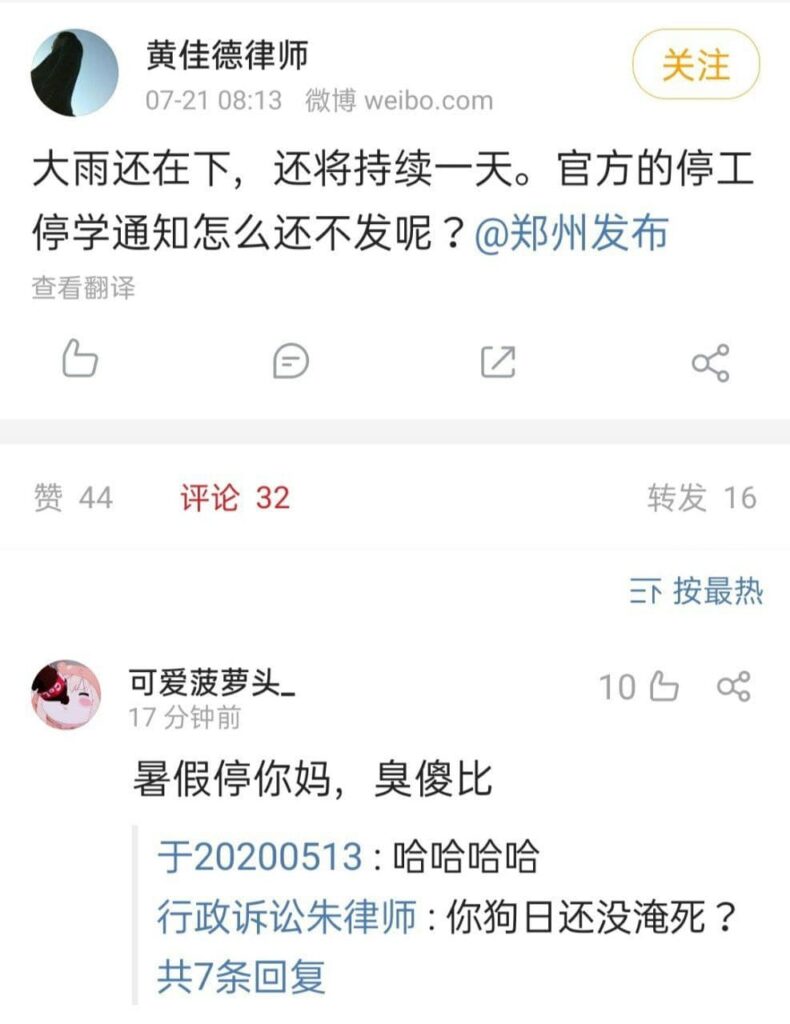Open the @郑州发布 mention link
790x1024 pixels.
(570, 235)
